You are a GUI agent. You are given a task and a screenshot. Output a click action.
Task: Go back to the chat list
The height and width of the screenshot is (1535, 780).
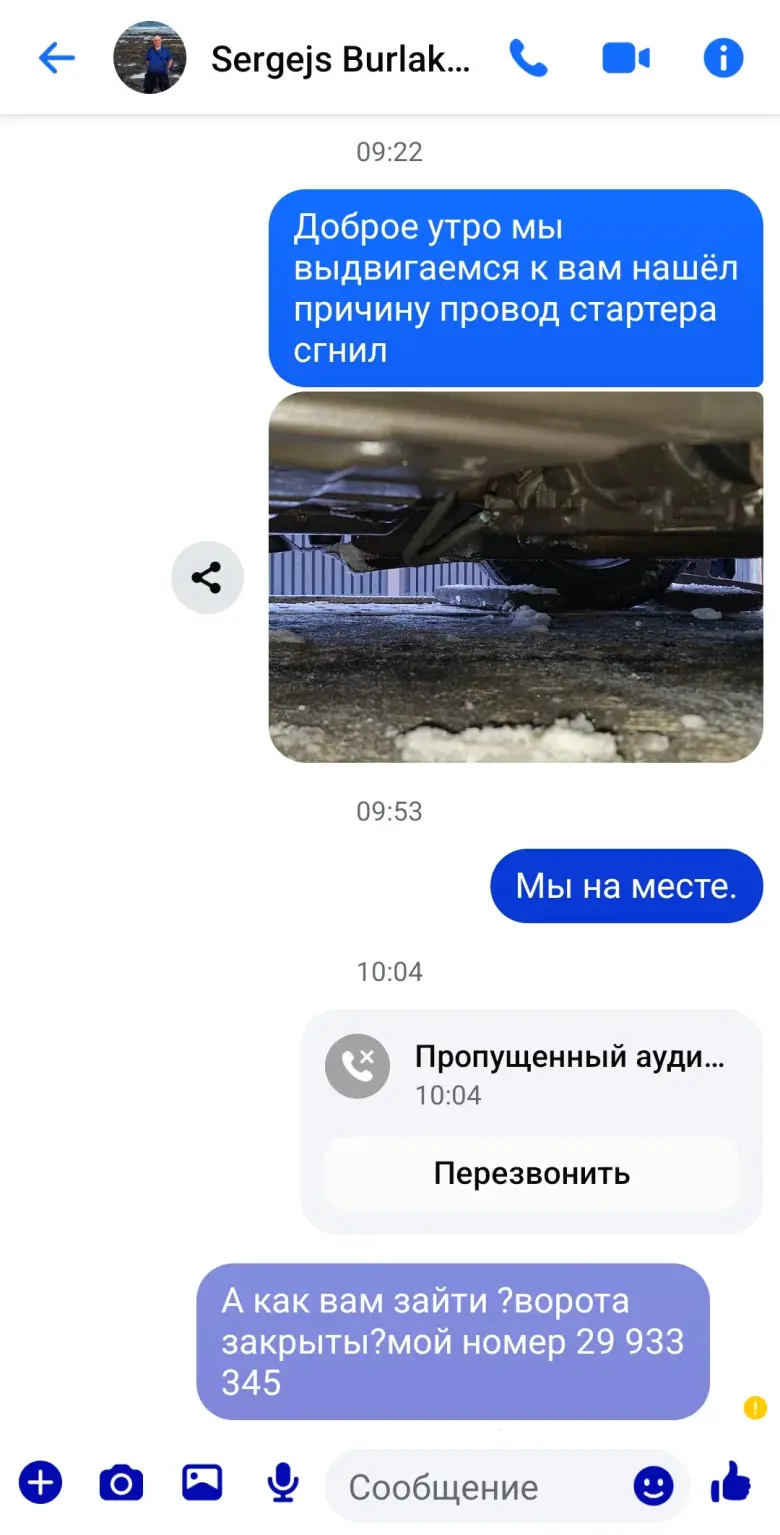pos(57,59)
